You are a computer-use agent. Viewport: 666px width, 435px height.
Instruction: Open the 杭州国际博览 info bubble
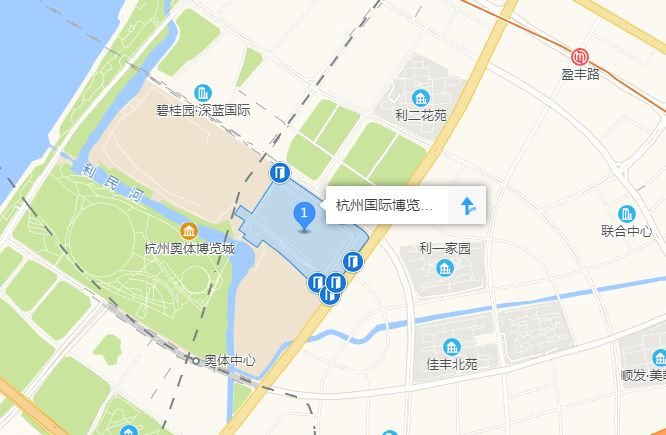(x=384, y=207)
